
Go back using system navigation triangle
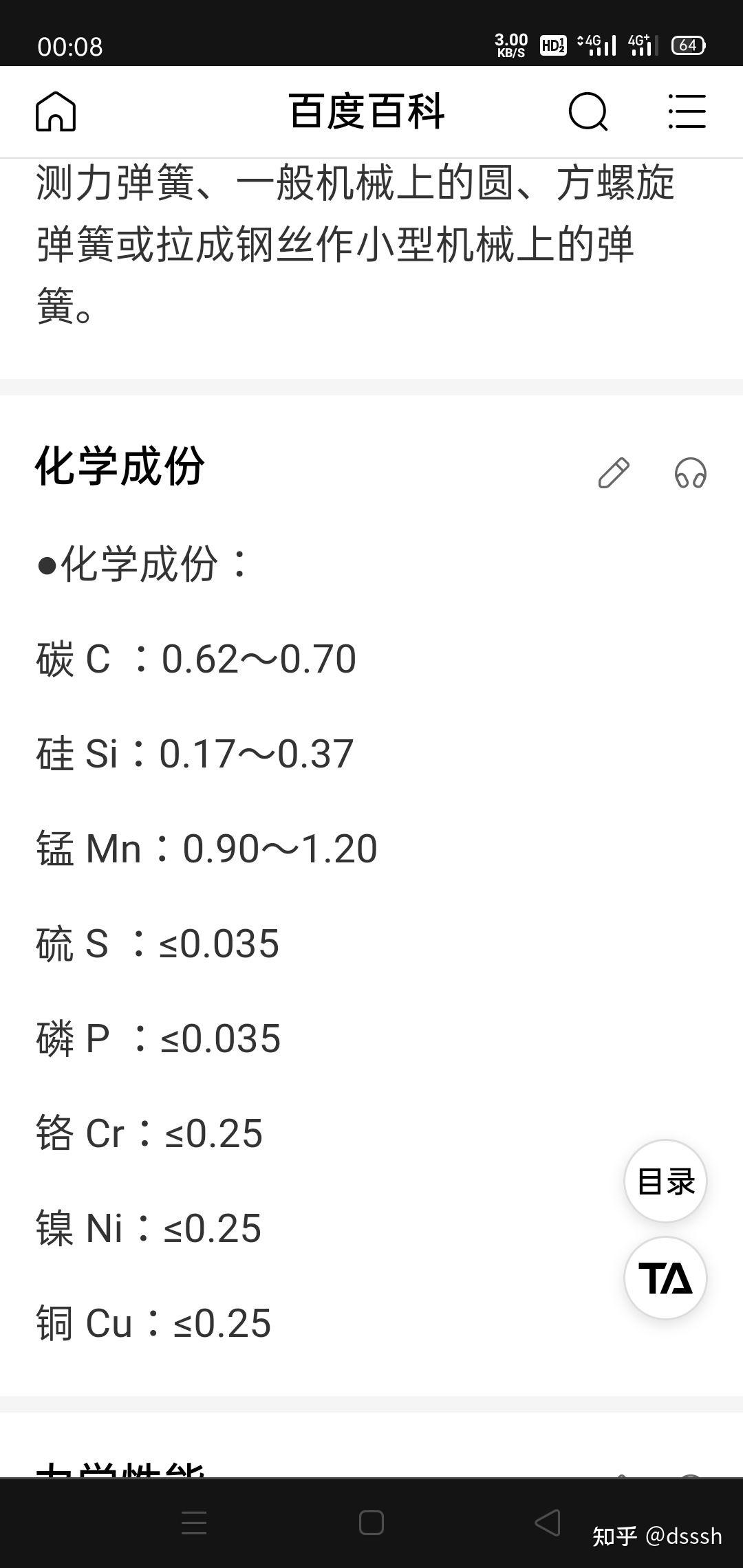[548, 1523]
